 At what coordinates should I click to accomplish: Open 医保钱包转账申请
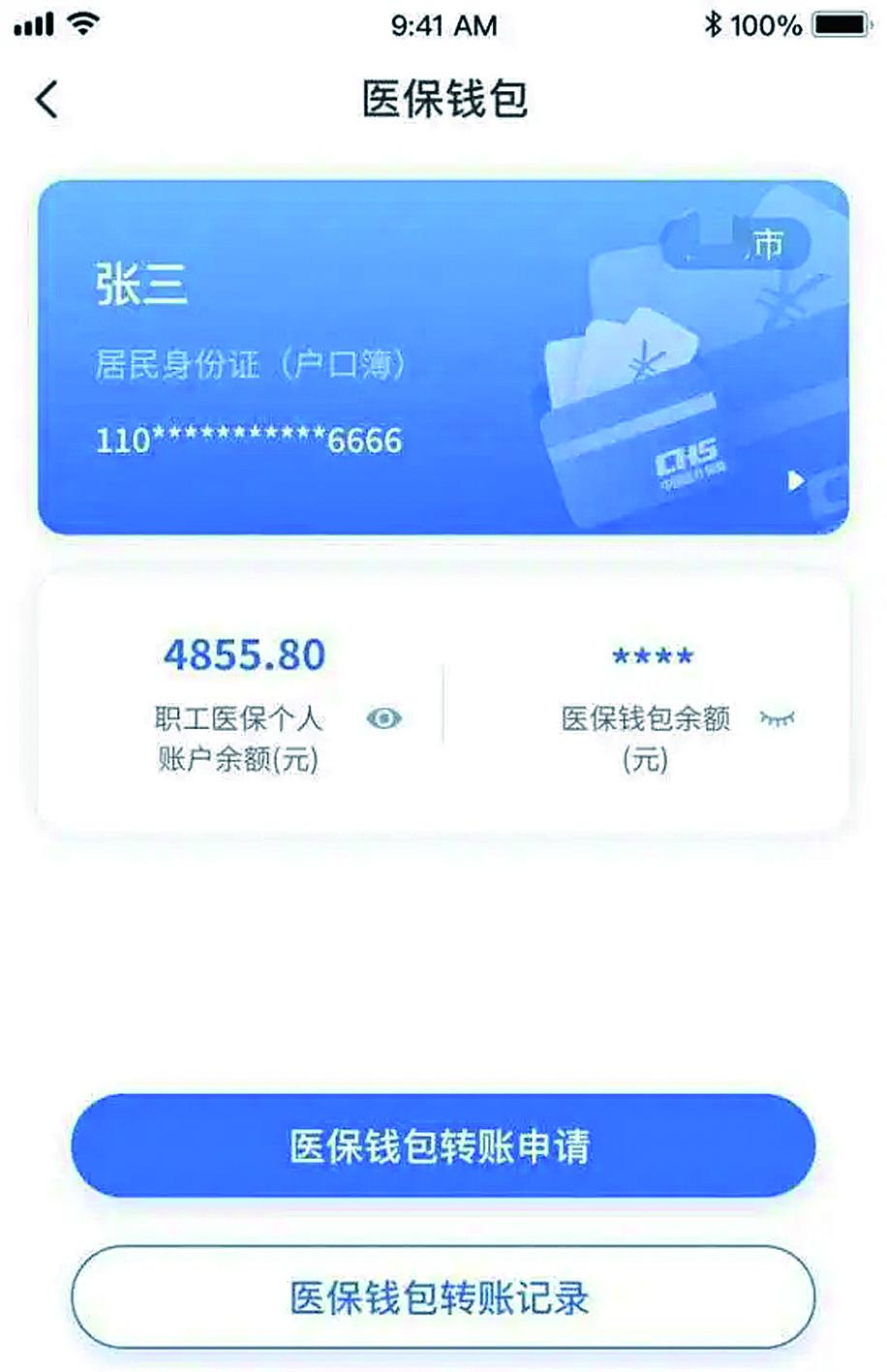(443, 1145)
